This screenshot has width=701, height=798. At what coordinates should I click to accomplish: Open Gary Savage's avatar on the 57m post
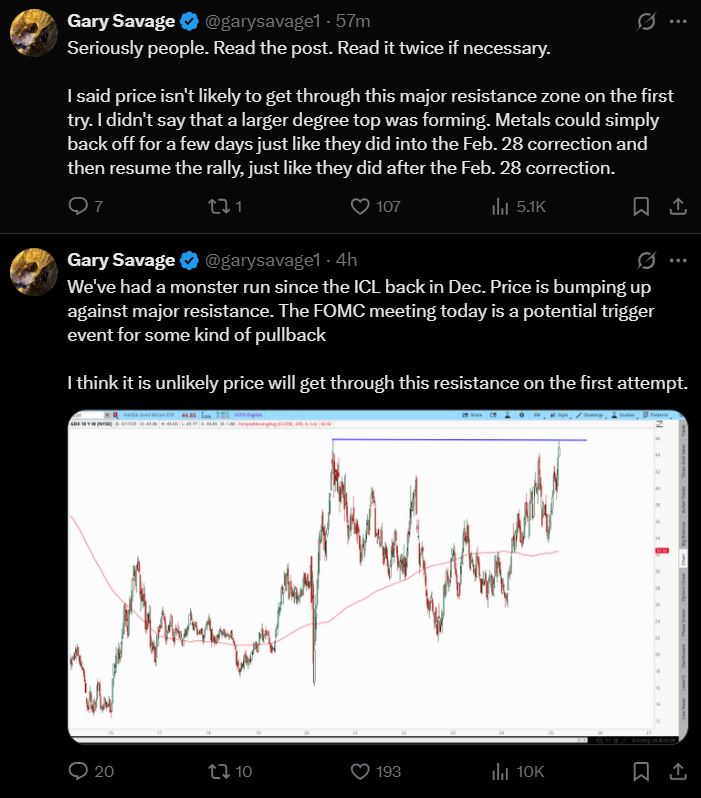pos(33,33)
